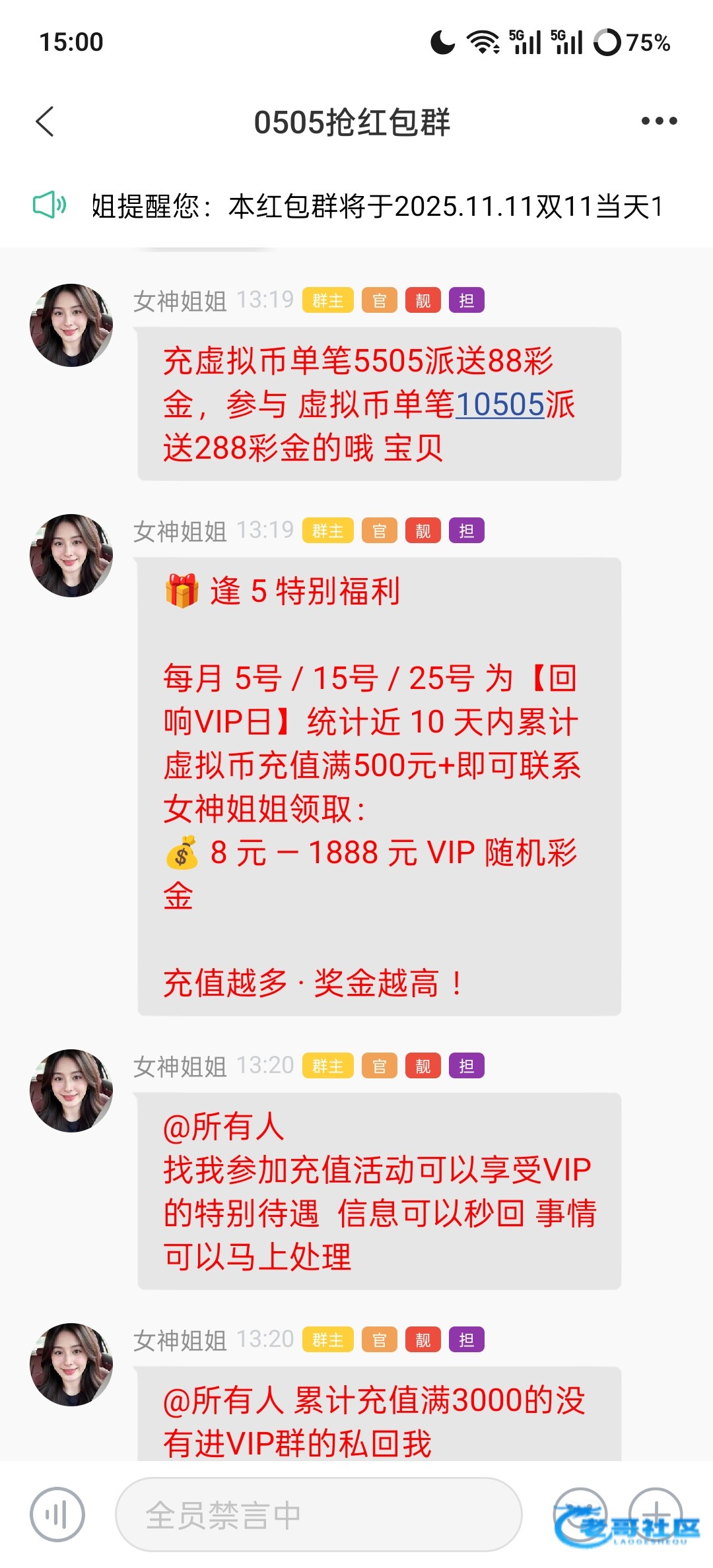The height and width of the screenshot is (1568, 713).
Task: Tap the voice input button
Action: [x=57, y=1515]
